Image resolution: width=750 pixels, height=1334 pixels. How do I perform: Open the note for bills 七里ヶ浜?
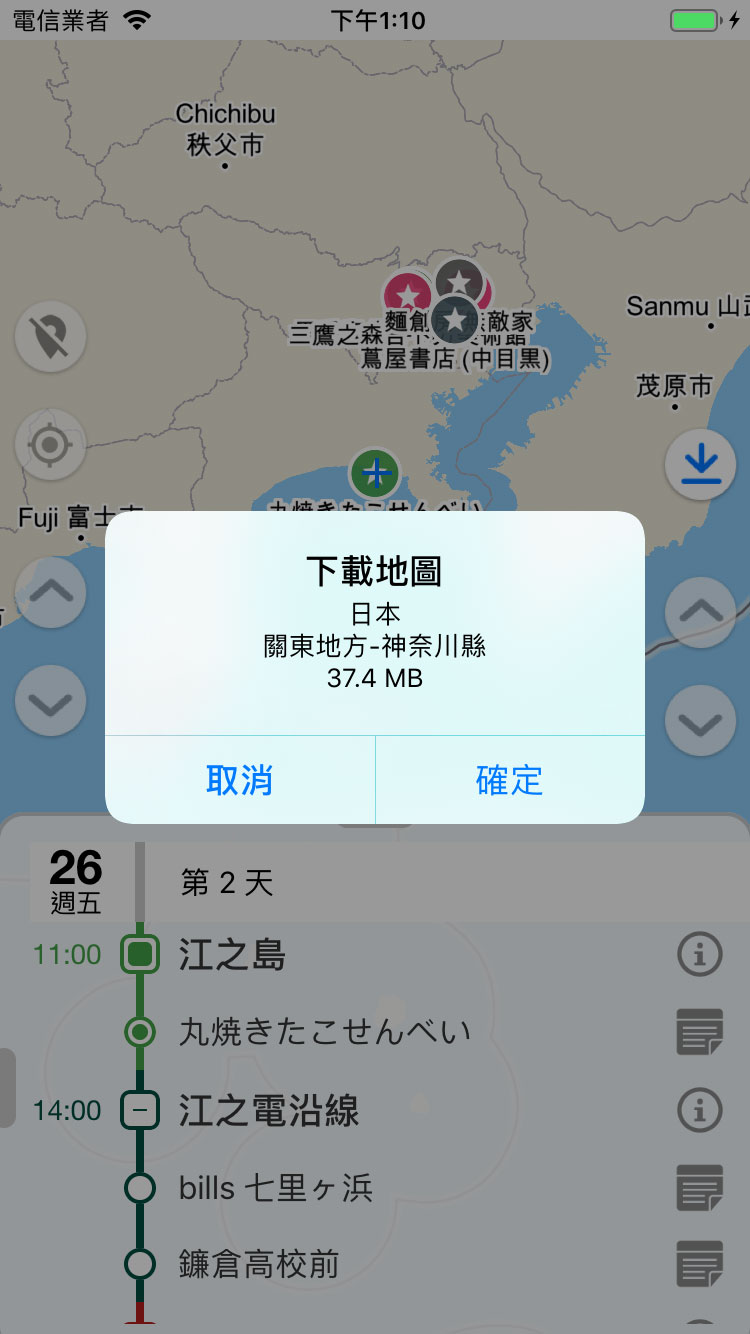[699, 1188]
